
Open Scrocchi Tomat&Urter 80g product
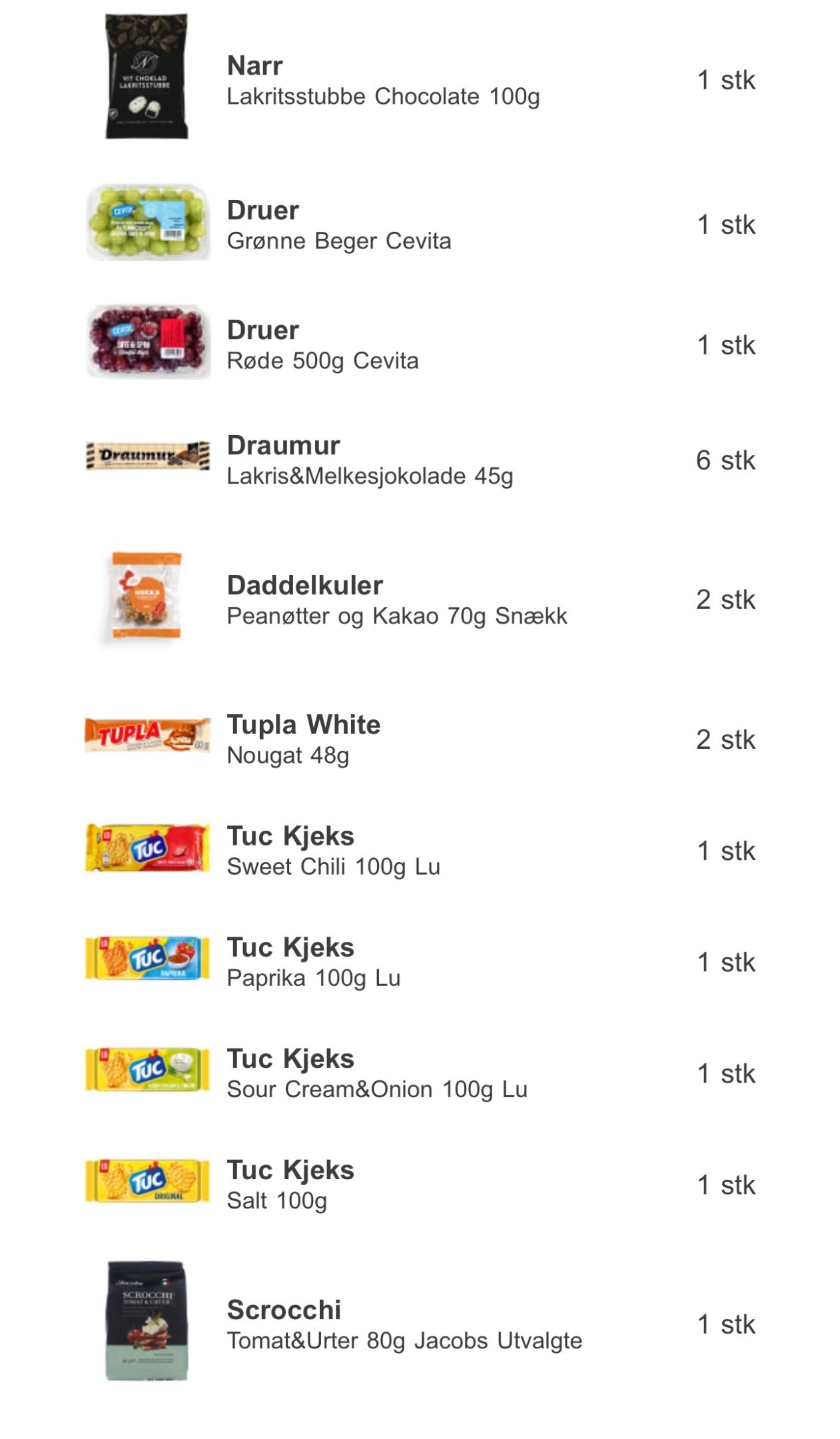pos(420,1324)
